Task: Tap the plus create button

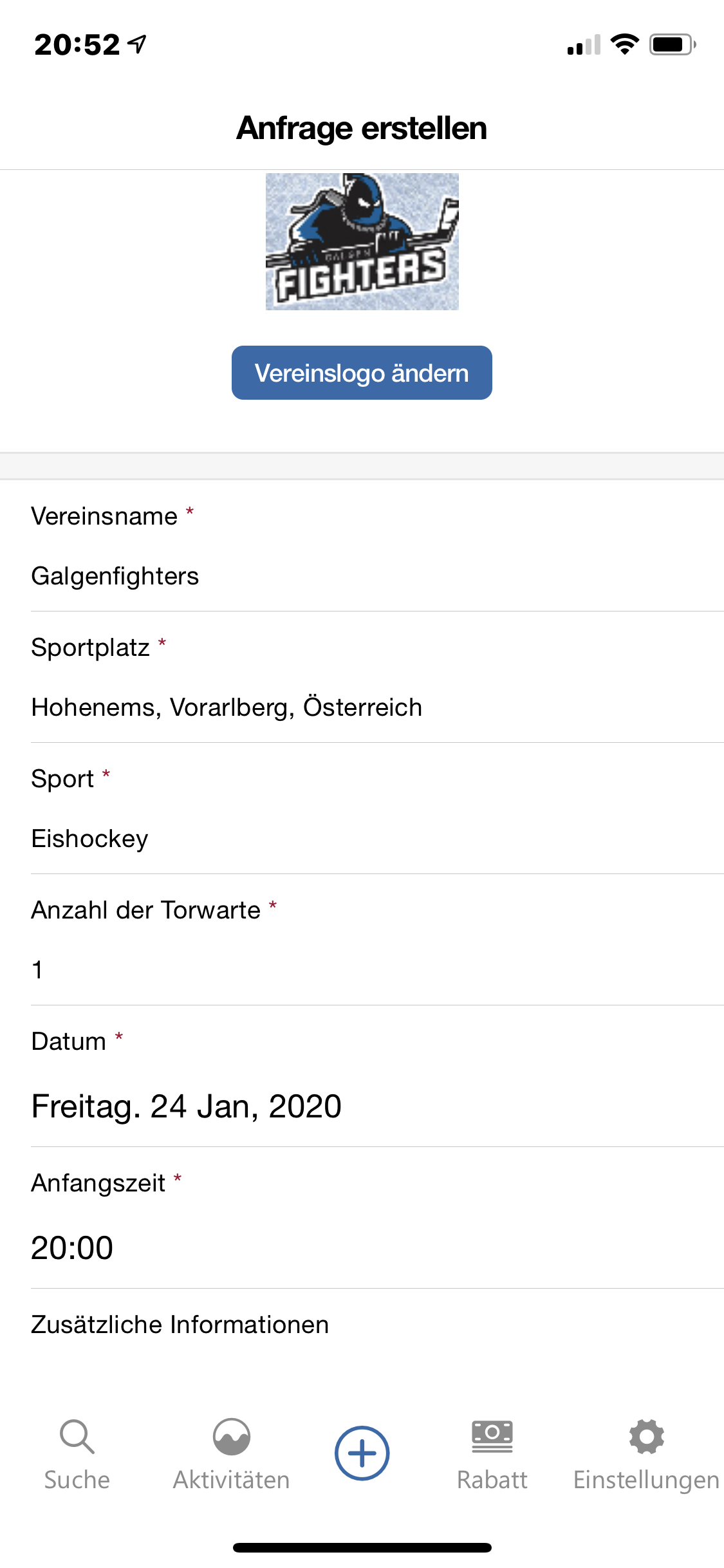Action: [362, 1453]
